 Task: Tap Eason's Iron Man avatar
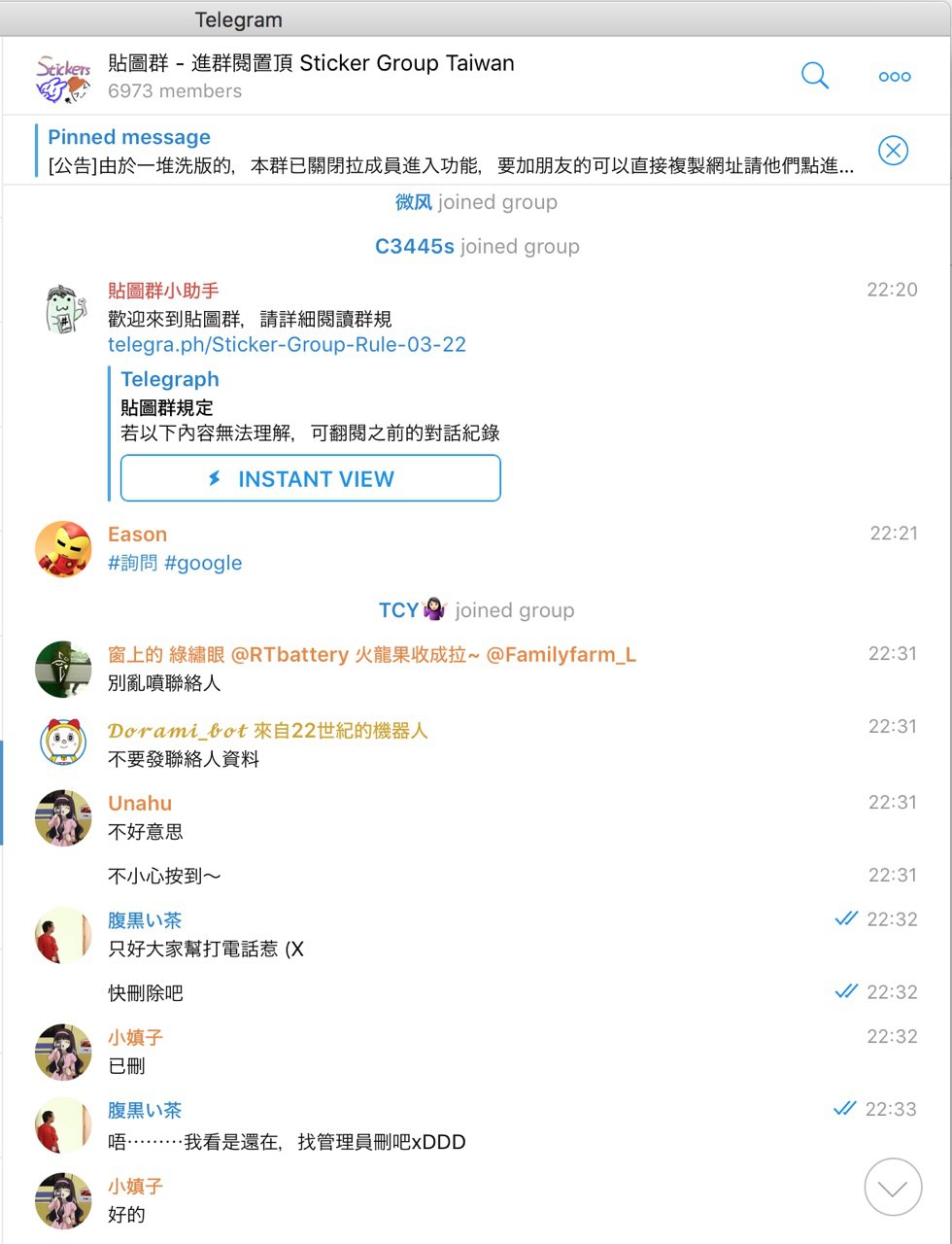(63, 549)
